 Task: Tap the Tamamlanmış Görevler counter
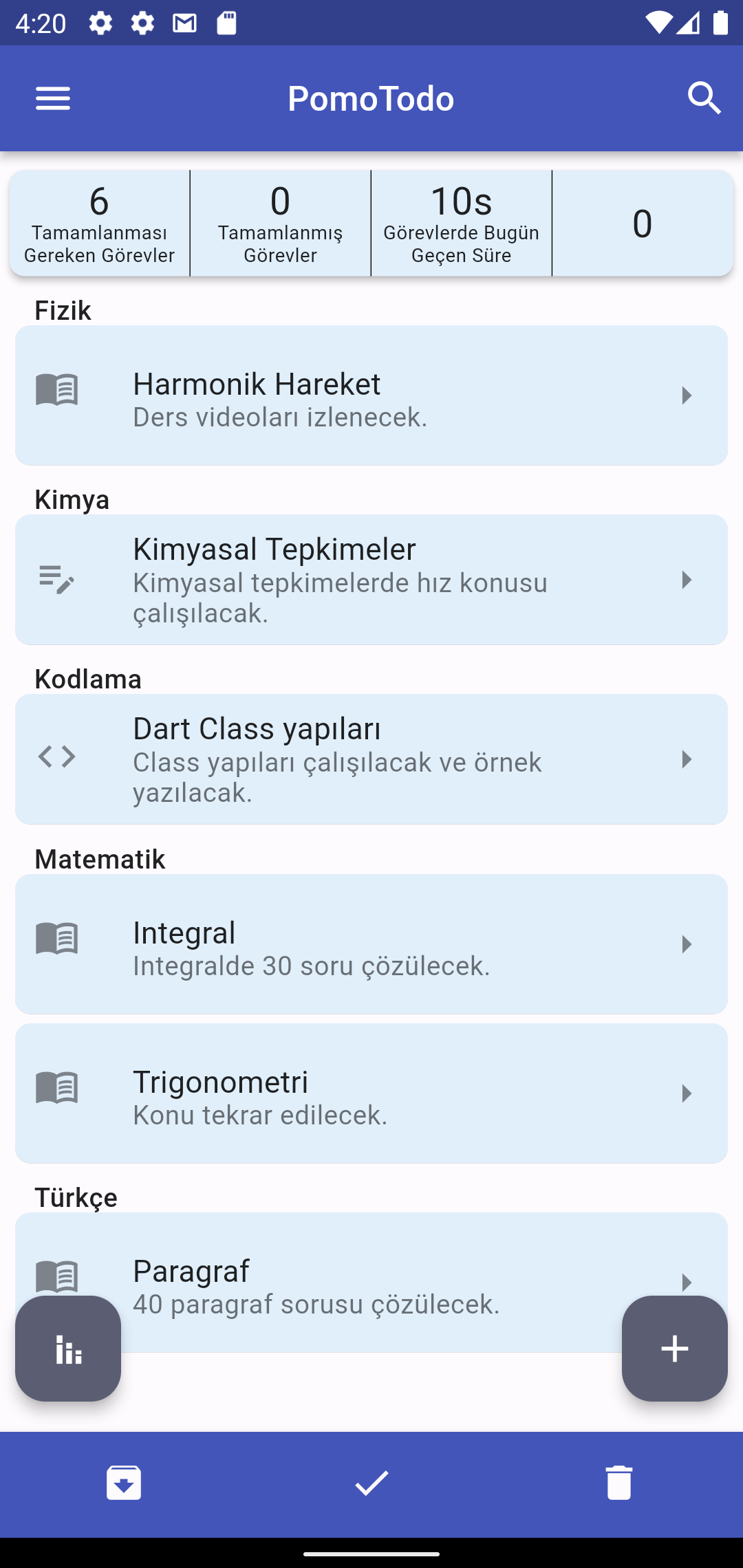tap(279, 224)
